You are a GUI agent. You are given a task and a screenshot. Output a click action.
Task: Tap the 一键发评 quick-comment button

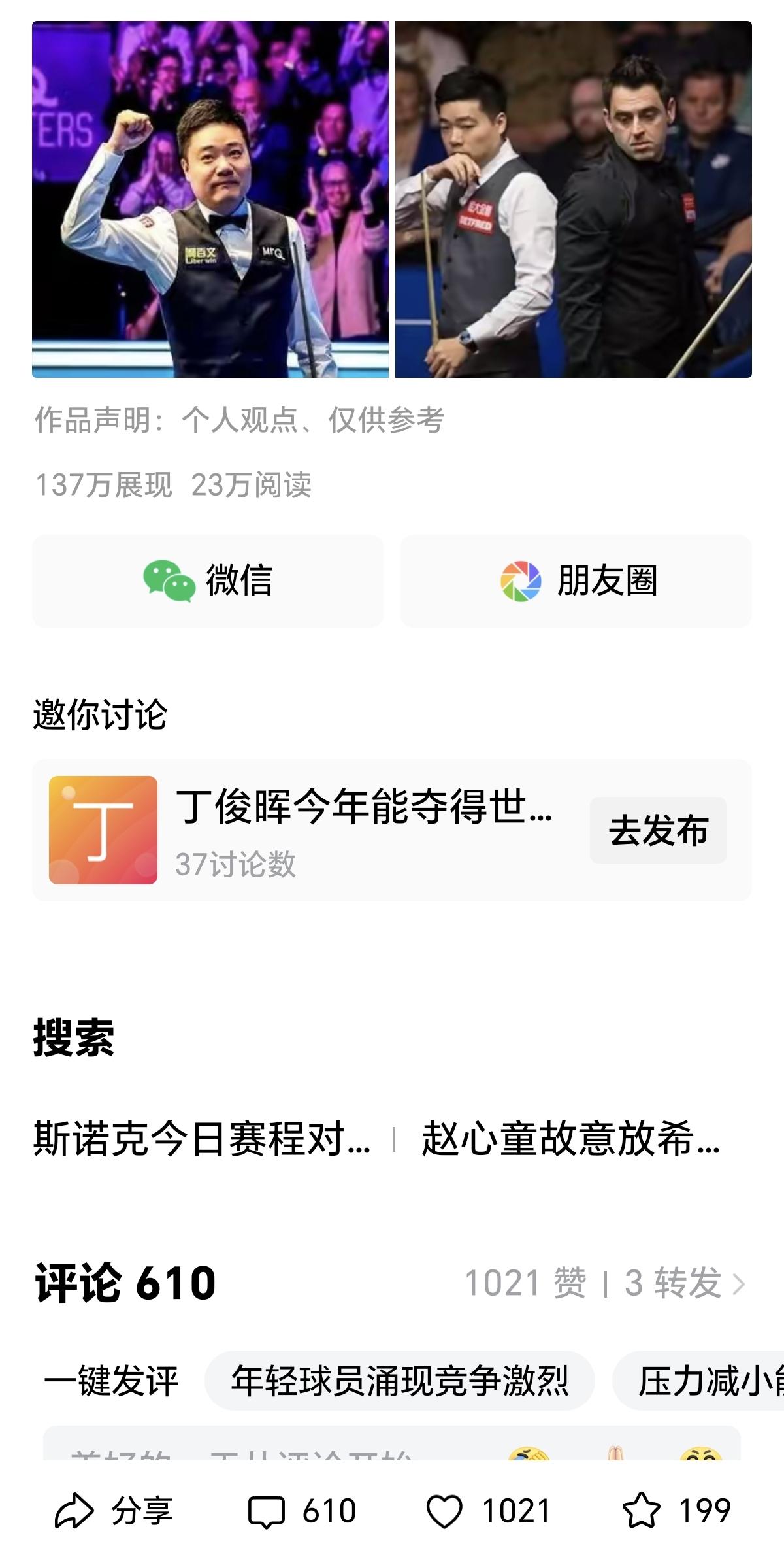[x=114, y=1378]
